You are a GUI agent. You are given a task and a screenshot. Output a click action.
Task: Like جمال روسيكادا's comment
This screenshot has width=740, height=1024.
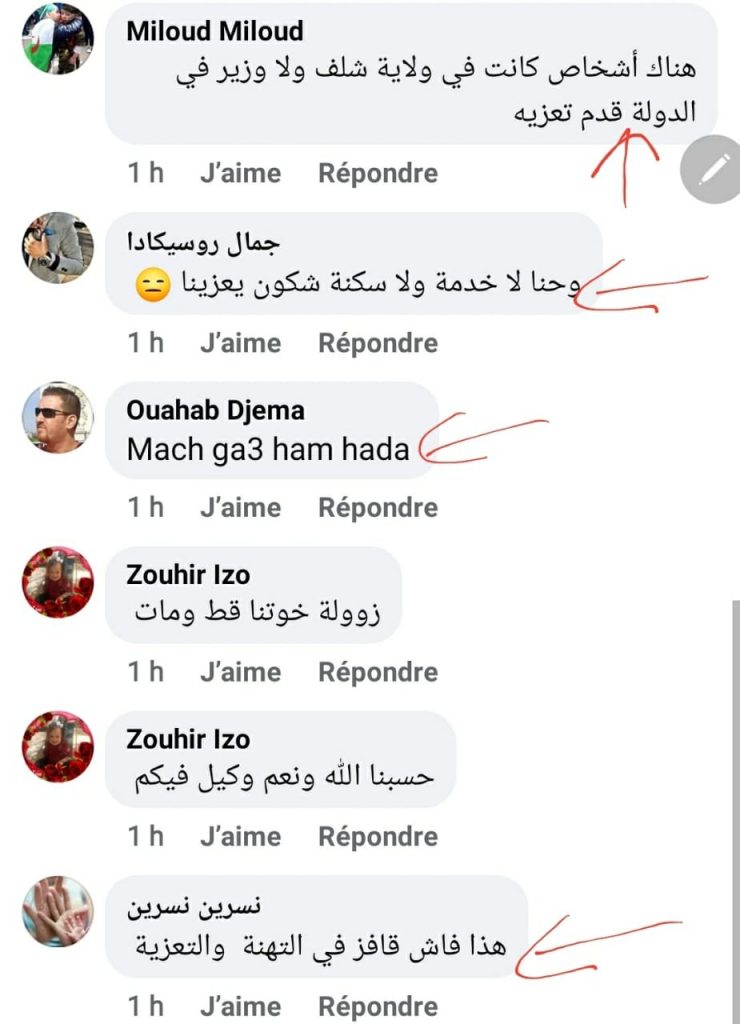(240, 343)
